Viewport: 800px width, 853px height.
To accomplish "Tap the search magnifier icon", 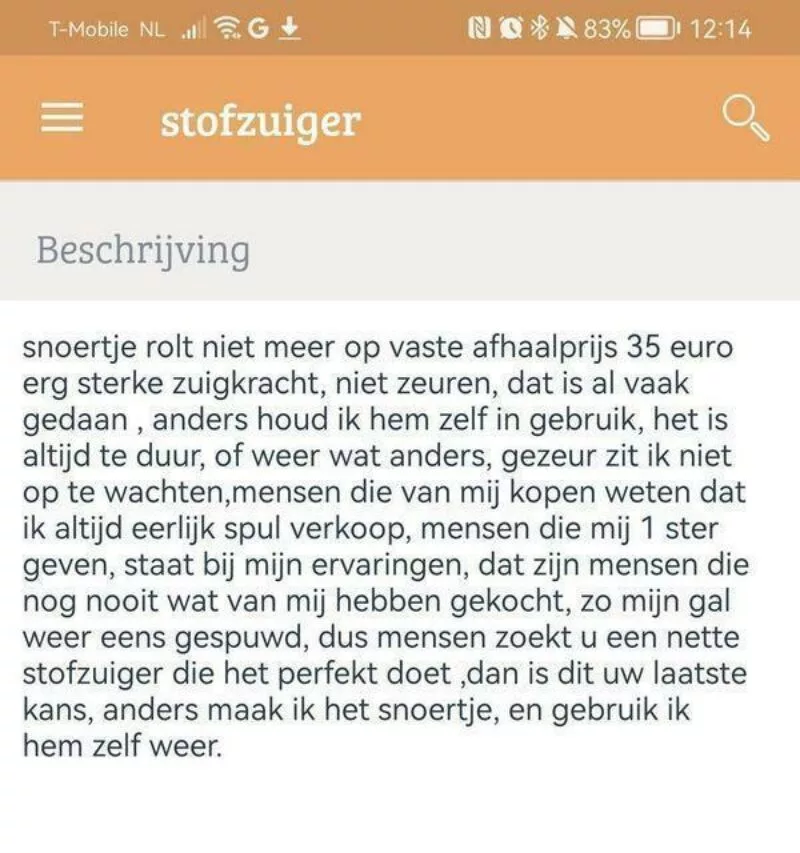I will coord(745,119).
